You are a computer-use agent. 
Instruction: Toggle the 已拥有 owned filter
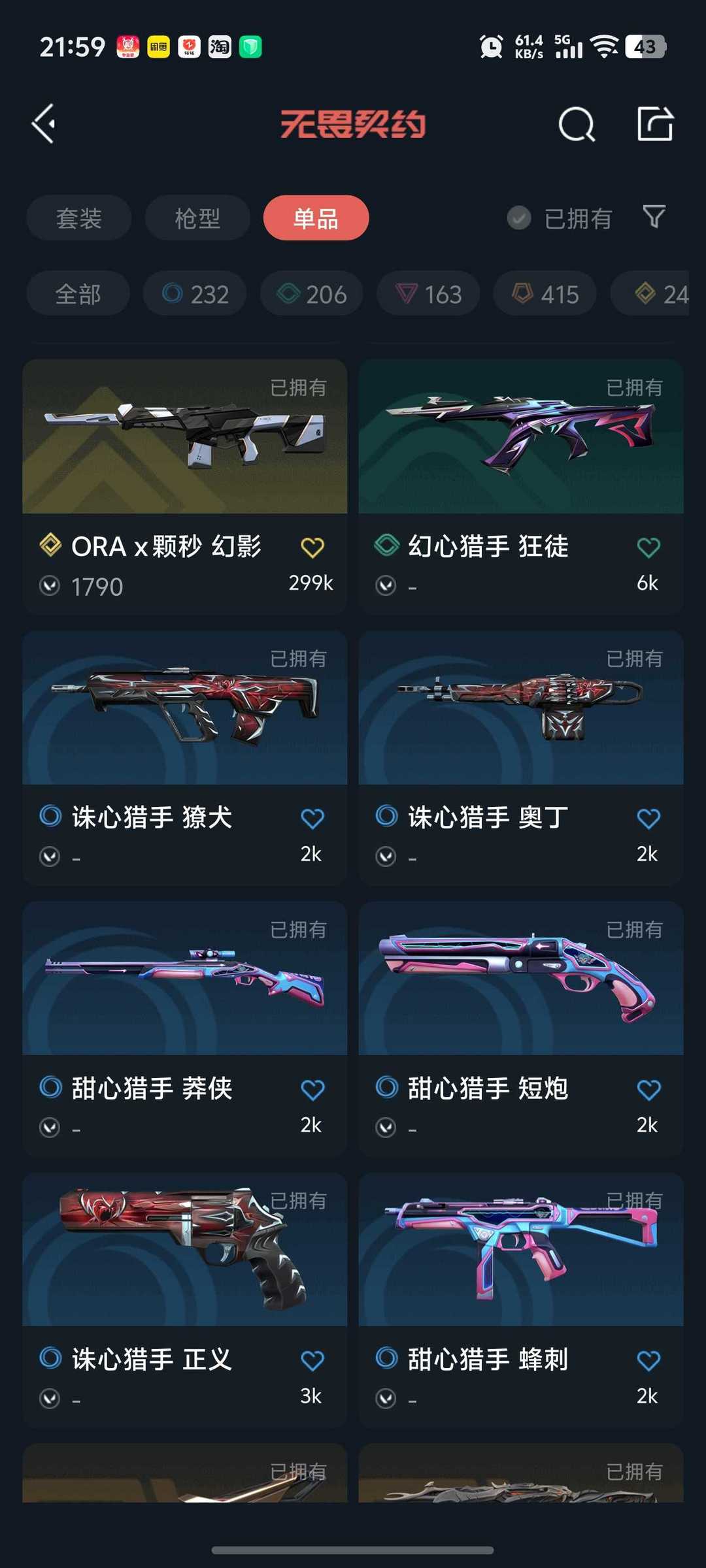562,218
